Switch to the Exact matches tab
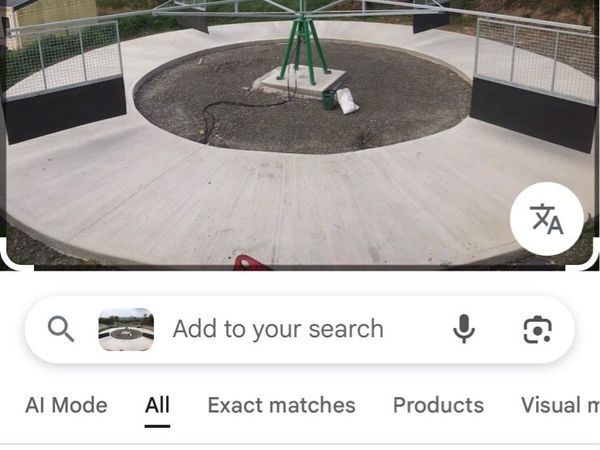Image resolution: width=600 pixels, height=450 pixels. coord(281,405)
